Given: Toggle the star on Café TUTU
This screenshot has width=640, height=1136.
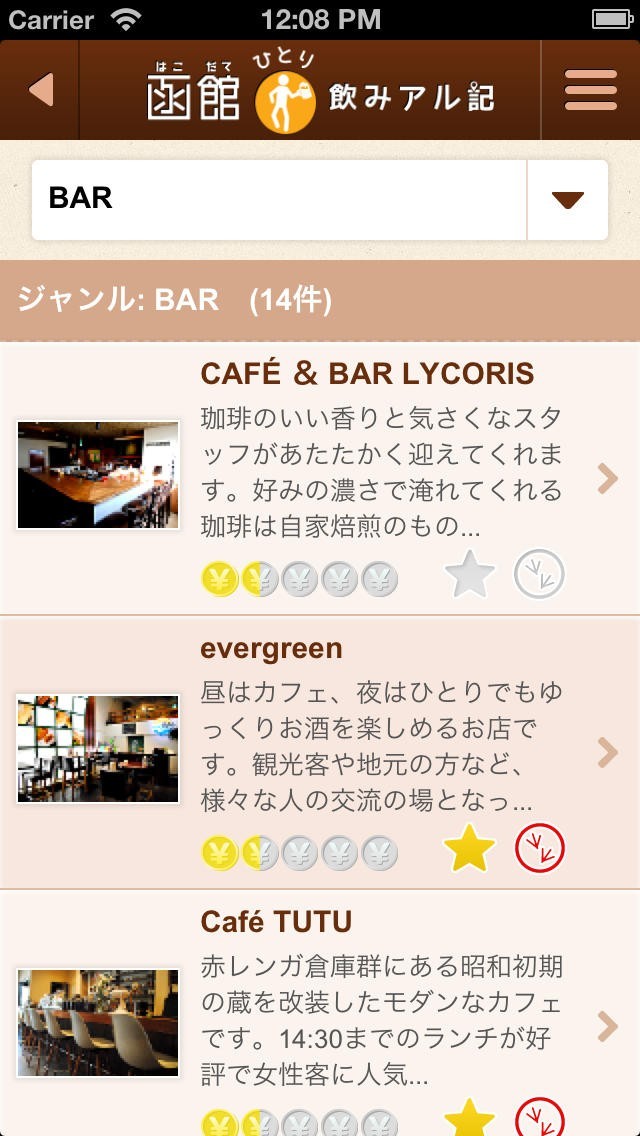Looking at the screenshot, I should pos(469,1120).
